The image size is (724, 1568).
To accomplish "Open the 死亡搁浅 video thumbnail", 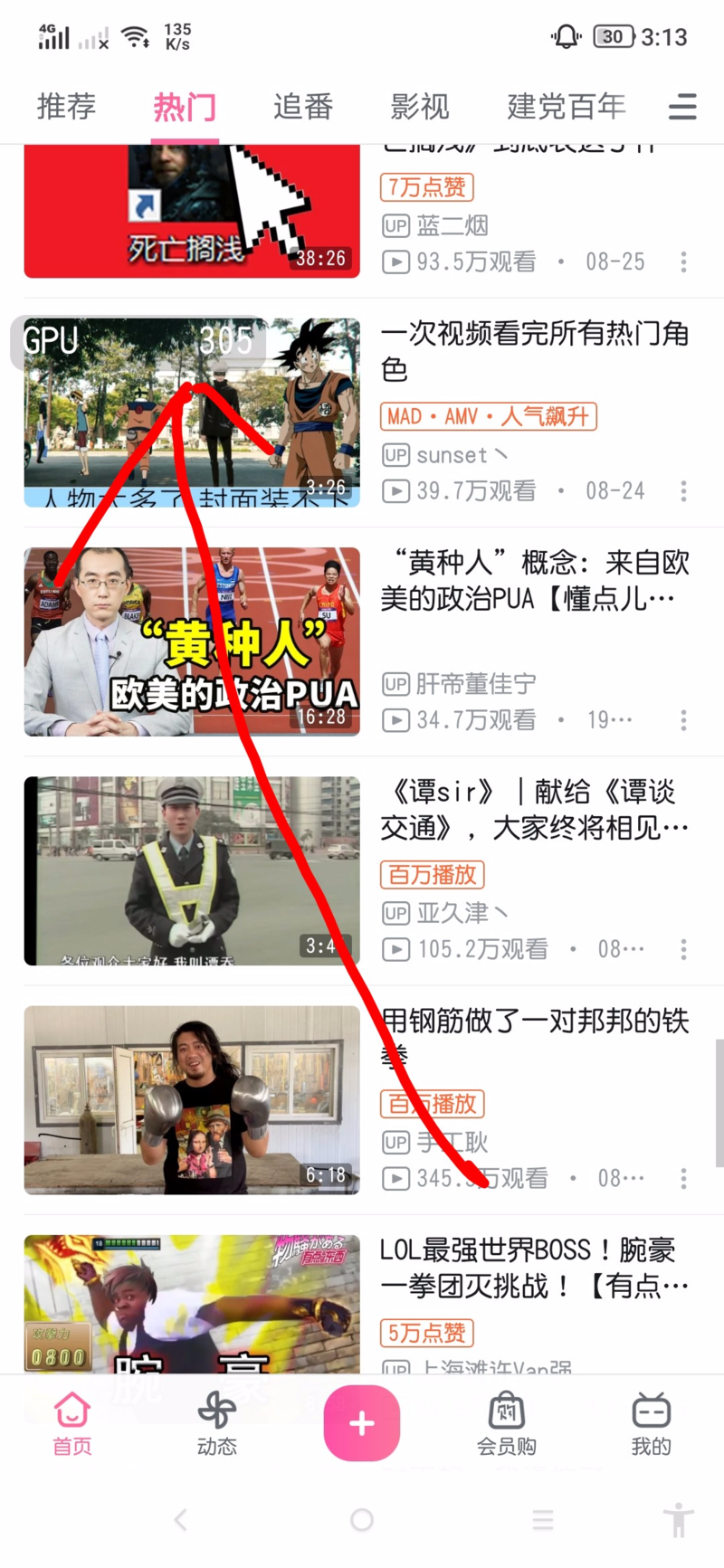I will click(x=192, y=212).
